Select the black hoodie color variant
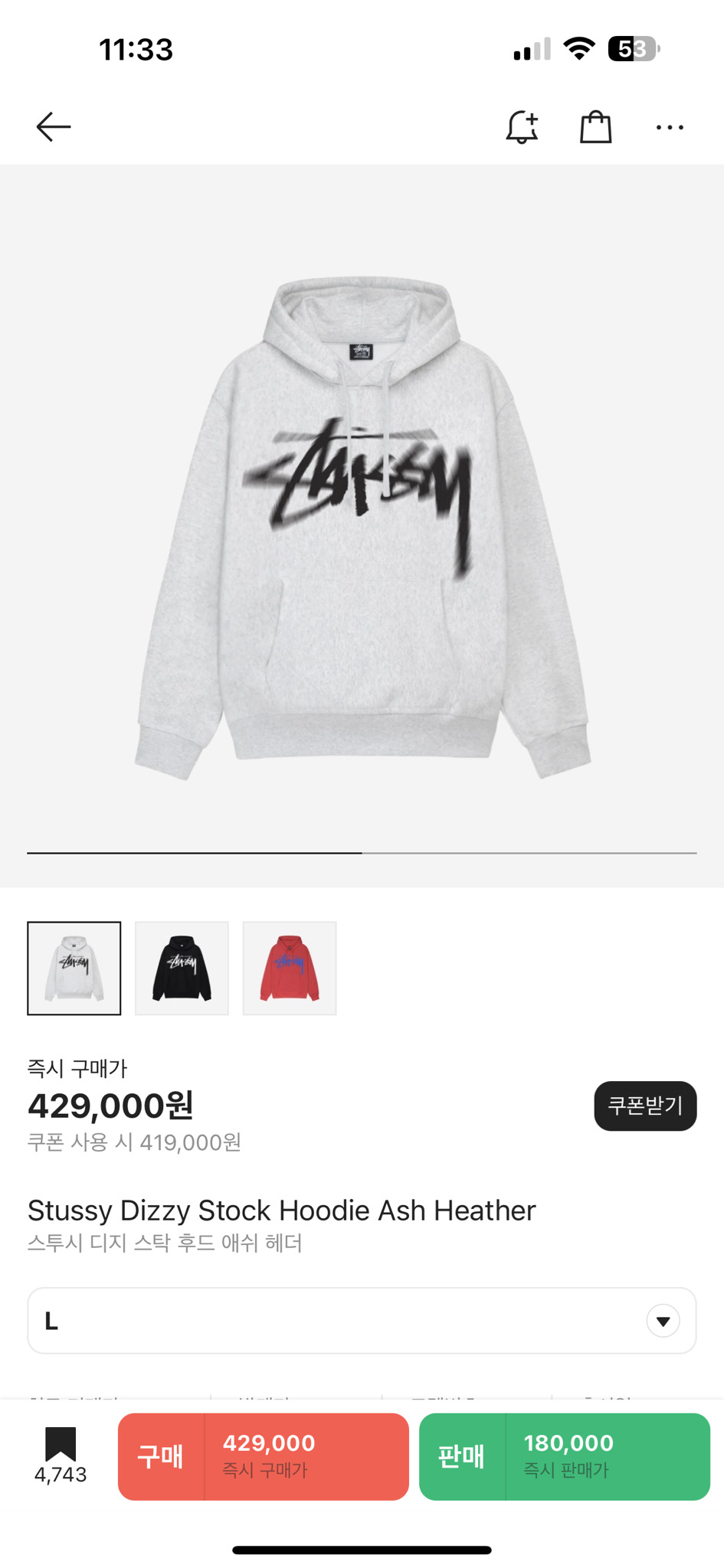724x1568 pixels. 181,967
